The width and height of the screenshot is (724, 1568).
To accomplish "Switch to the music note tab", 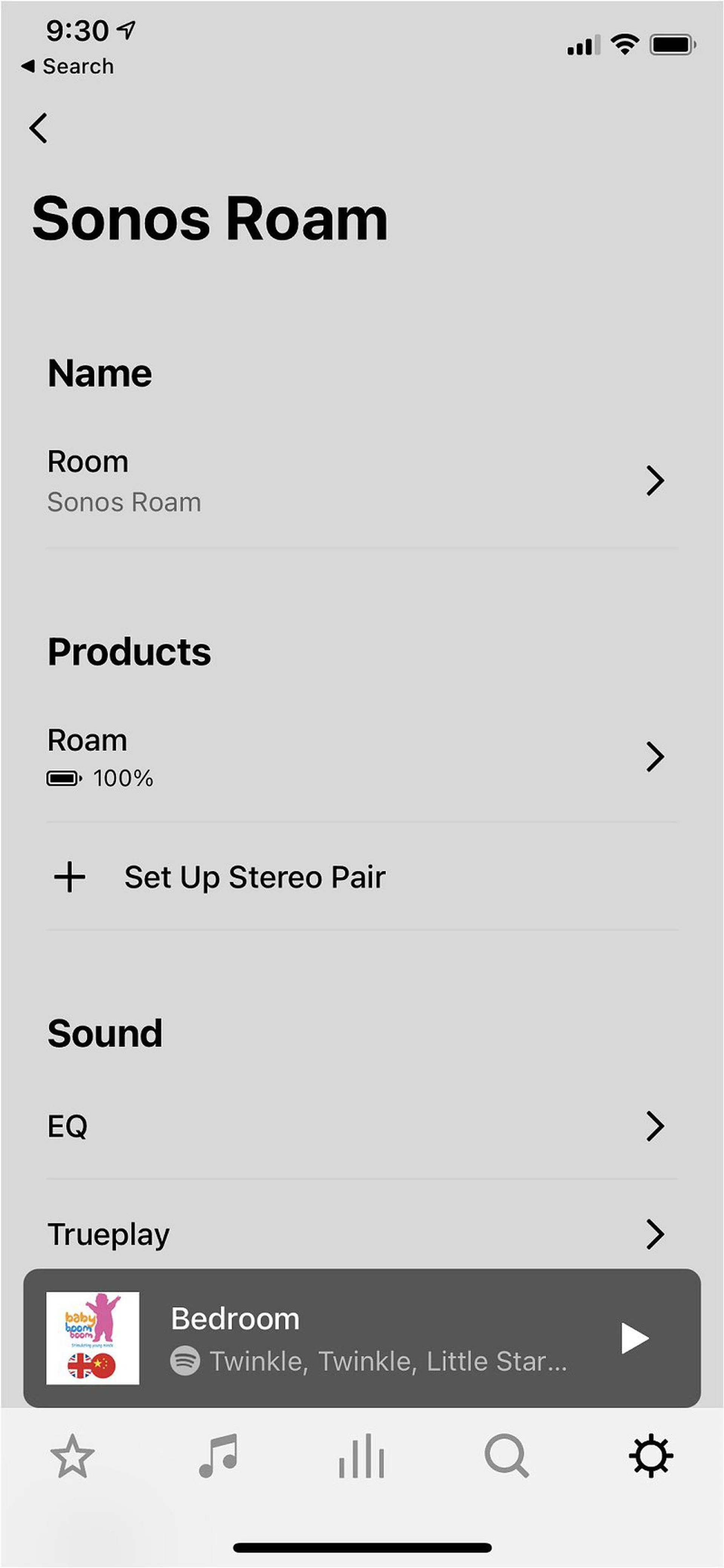I will tap(218, 1456).
